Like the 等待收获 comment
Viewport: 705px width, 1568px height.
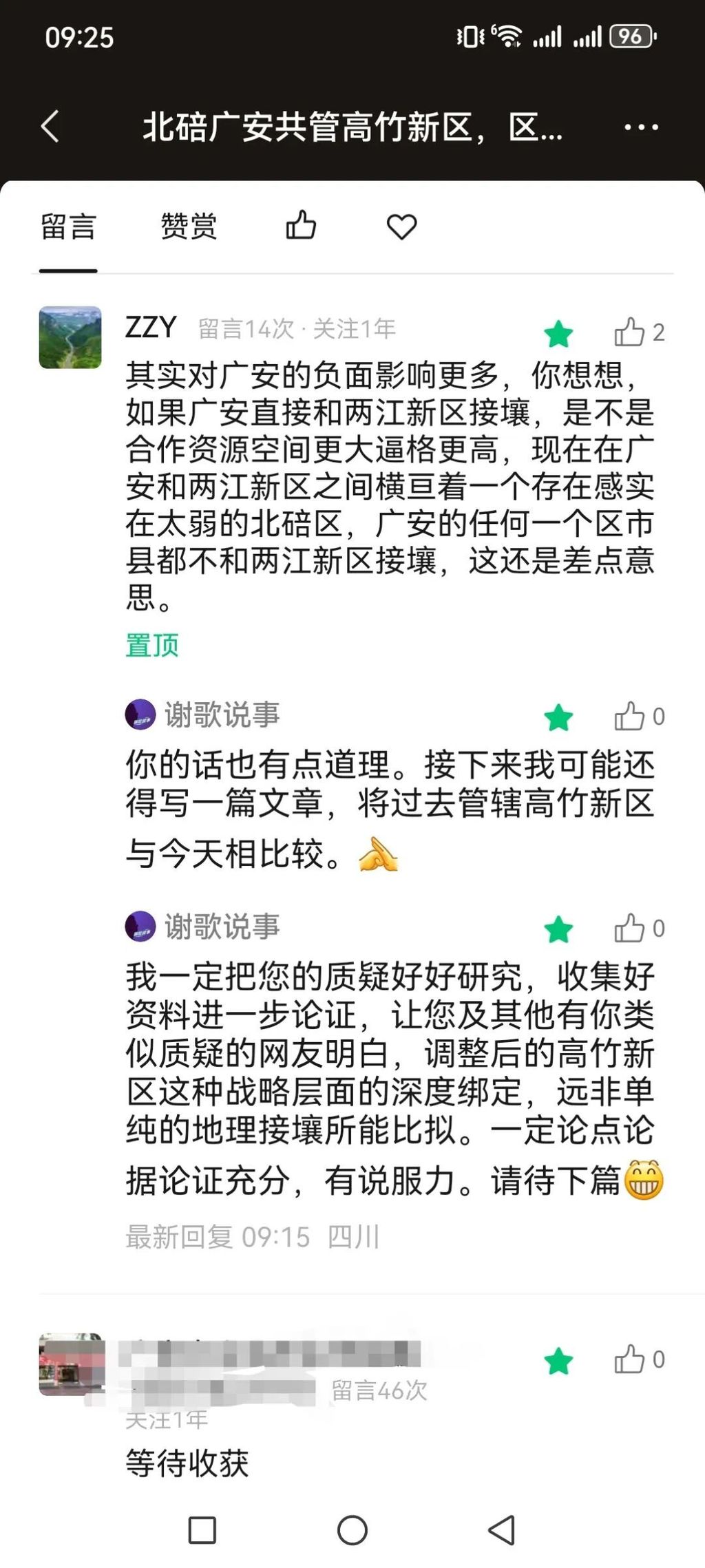pyautogui.click(x=630, y=1359)
